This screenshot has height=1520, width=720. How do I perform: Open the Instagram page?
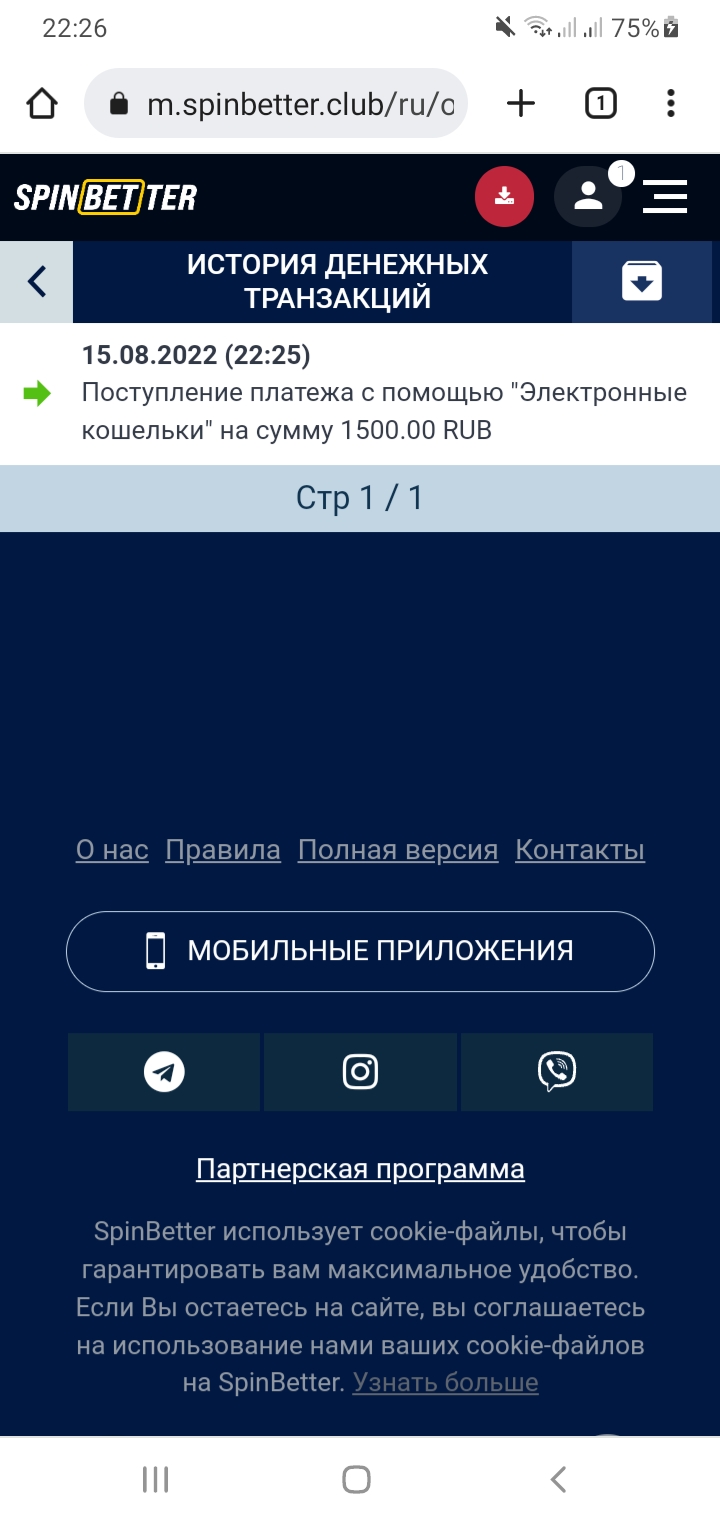(360, 1072)
